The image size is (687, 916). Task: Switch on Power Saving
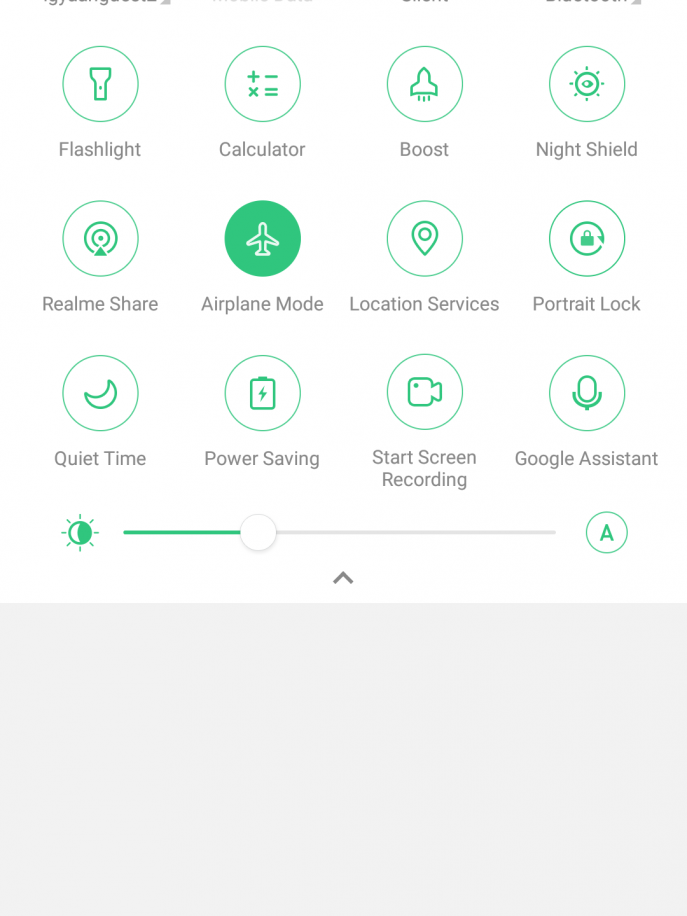[x=262, y=393]
